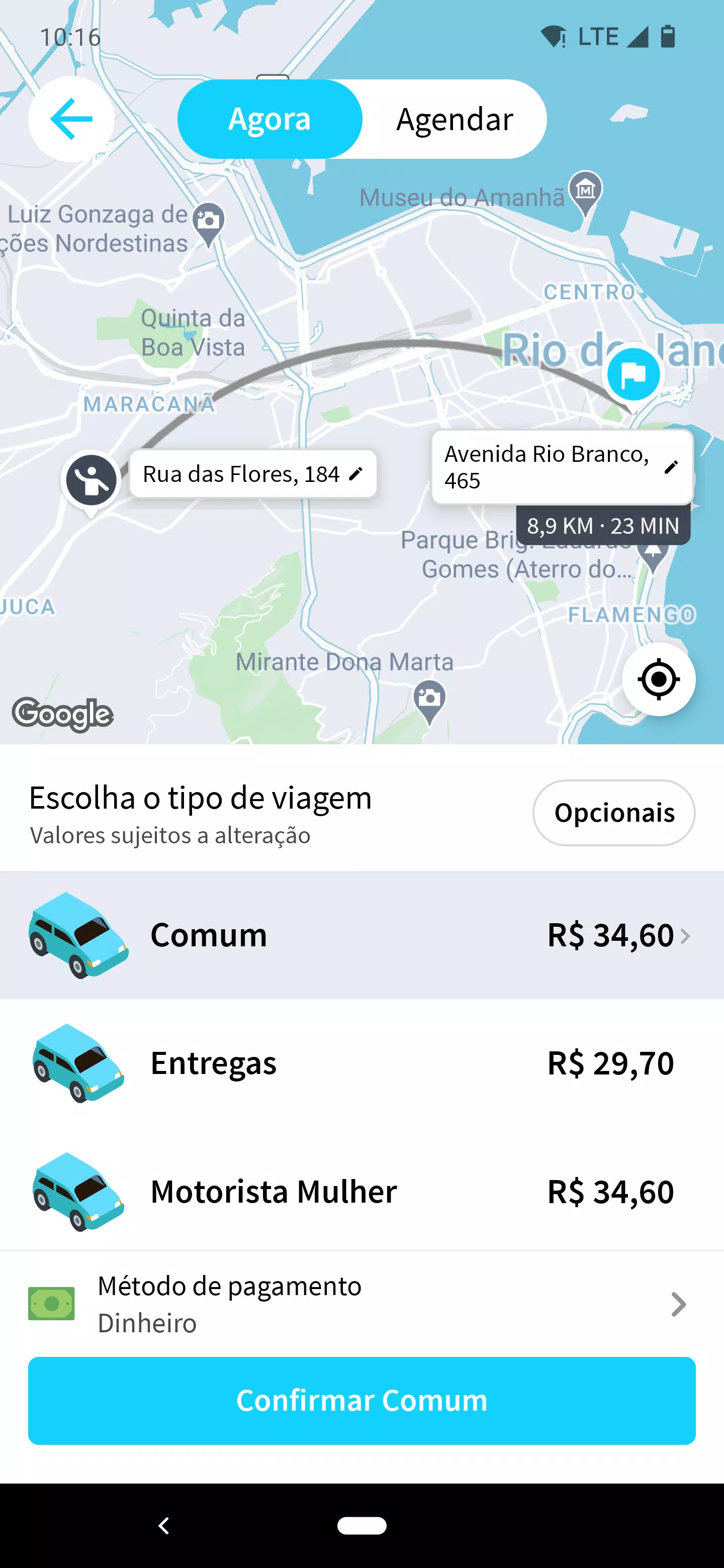
Task: Switch to Agendar to schedule a ride
Action: click(x=455, y=119)
